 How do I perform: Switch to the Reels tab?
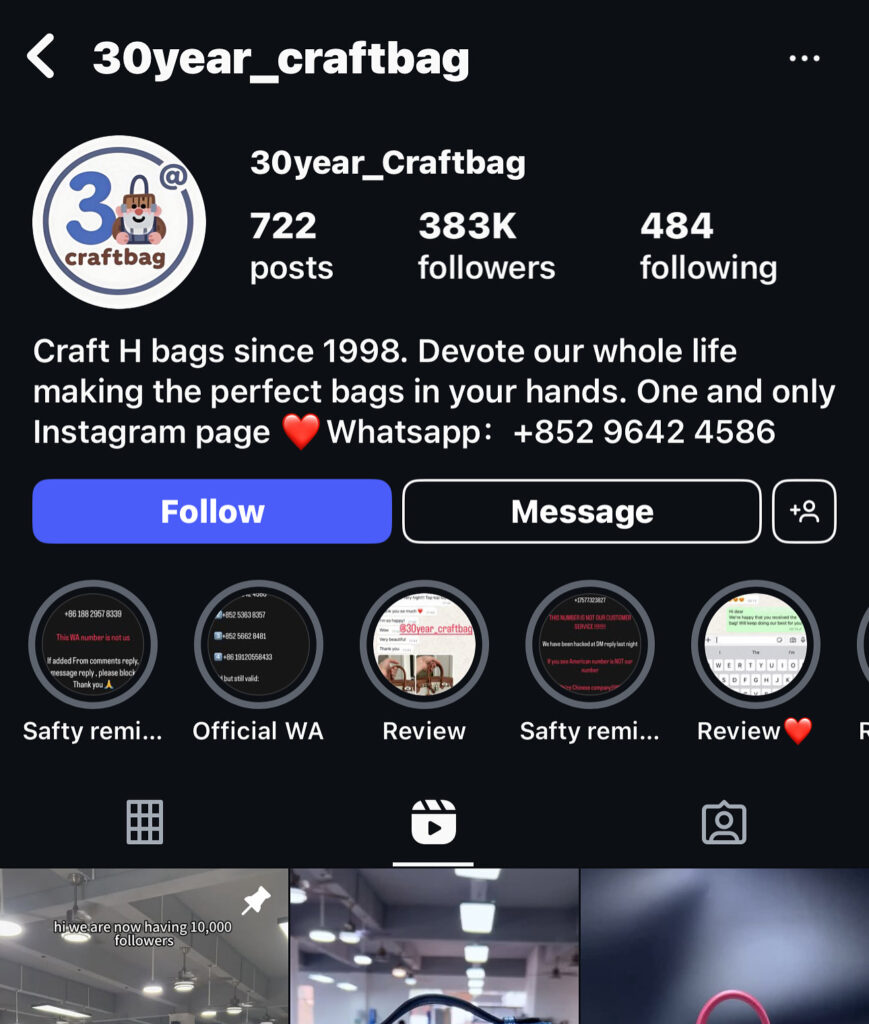pyautogui.click(x=433, y=823)
